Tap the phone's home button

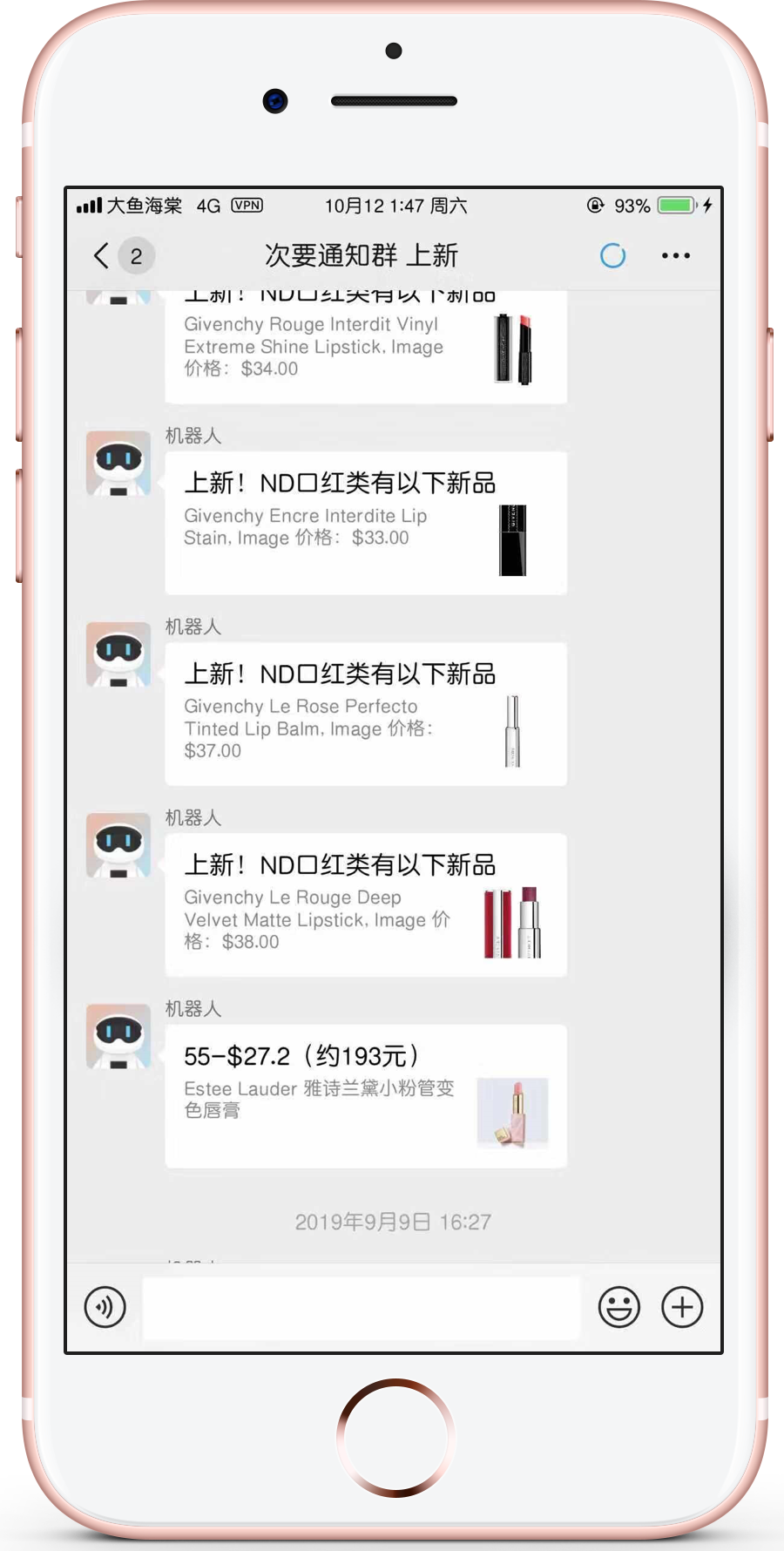(395, 1437)
